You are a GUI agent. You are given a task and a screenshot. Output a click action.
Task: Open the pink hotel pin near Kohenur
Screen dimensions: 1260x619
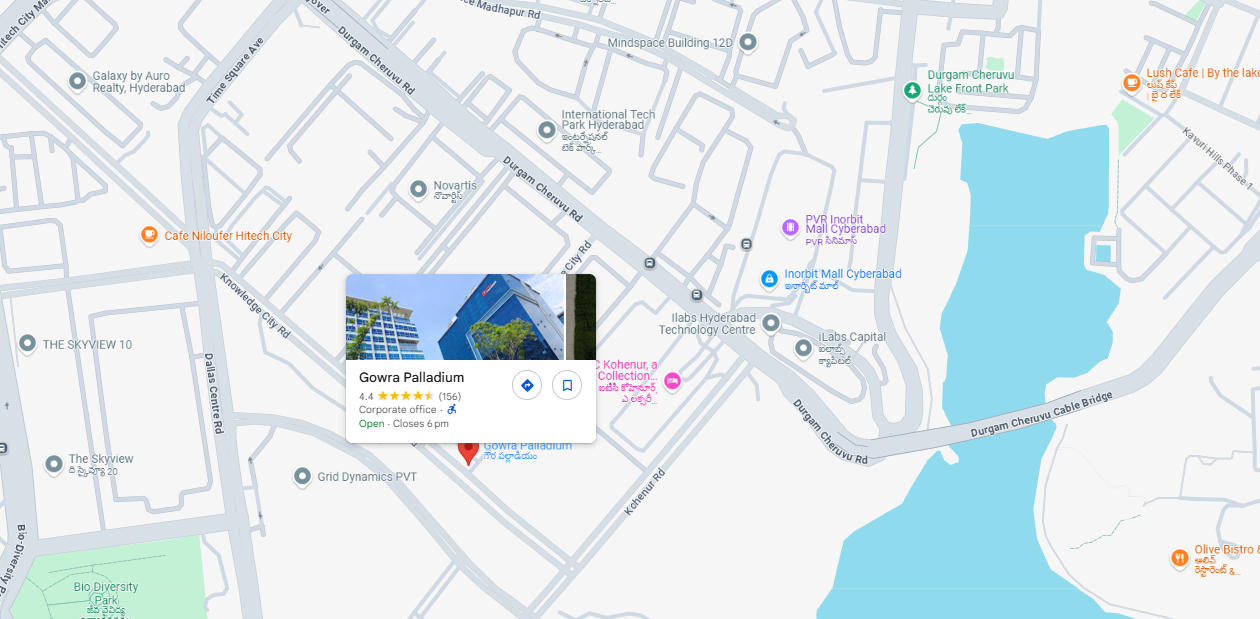click(x=673, y=380)
